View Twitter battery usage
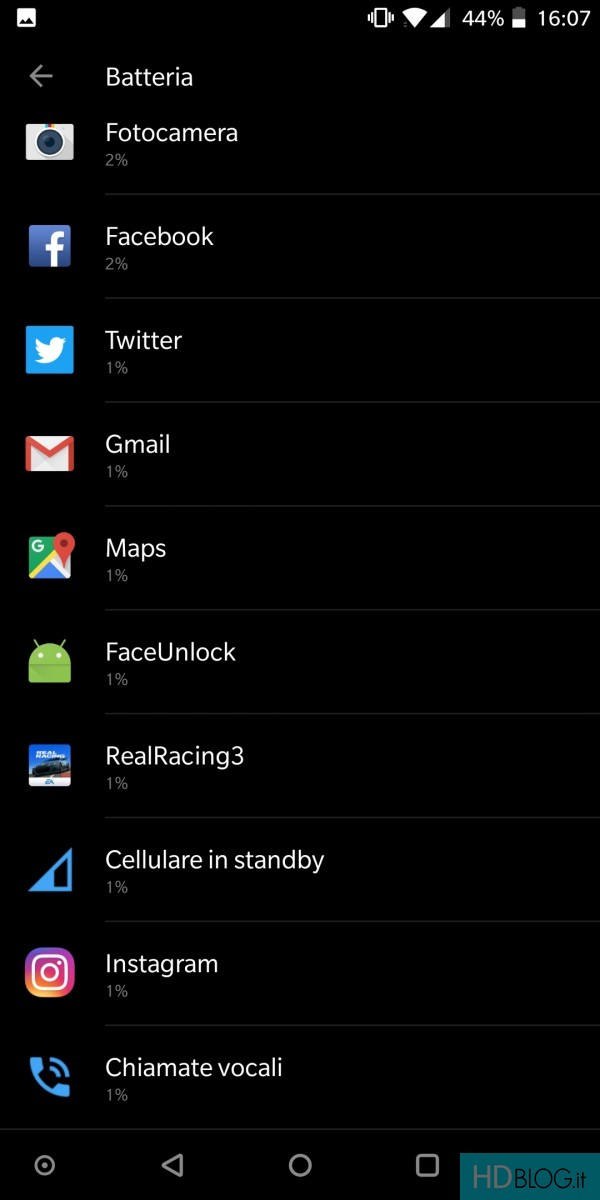 300,351
